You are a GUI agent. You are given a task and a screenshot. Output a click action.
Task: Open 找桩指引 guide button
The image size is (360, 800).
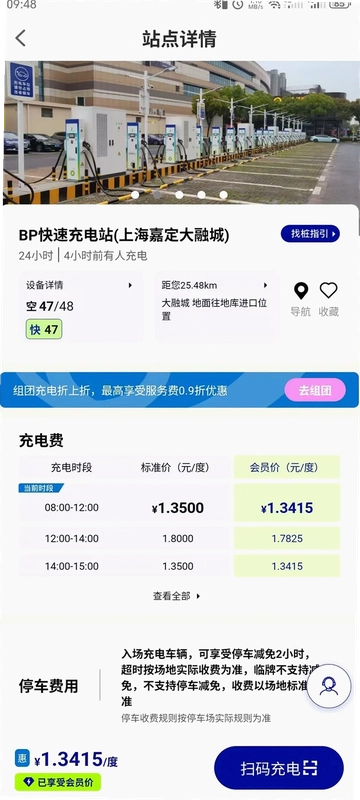point(310,234)
